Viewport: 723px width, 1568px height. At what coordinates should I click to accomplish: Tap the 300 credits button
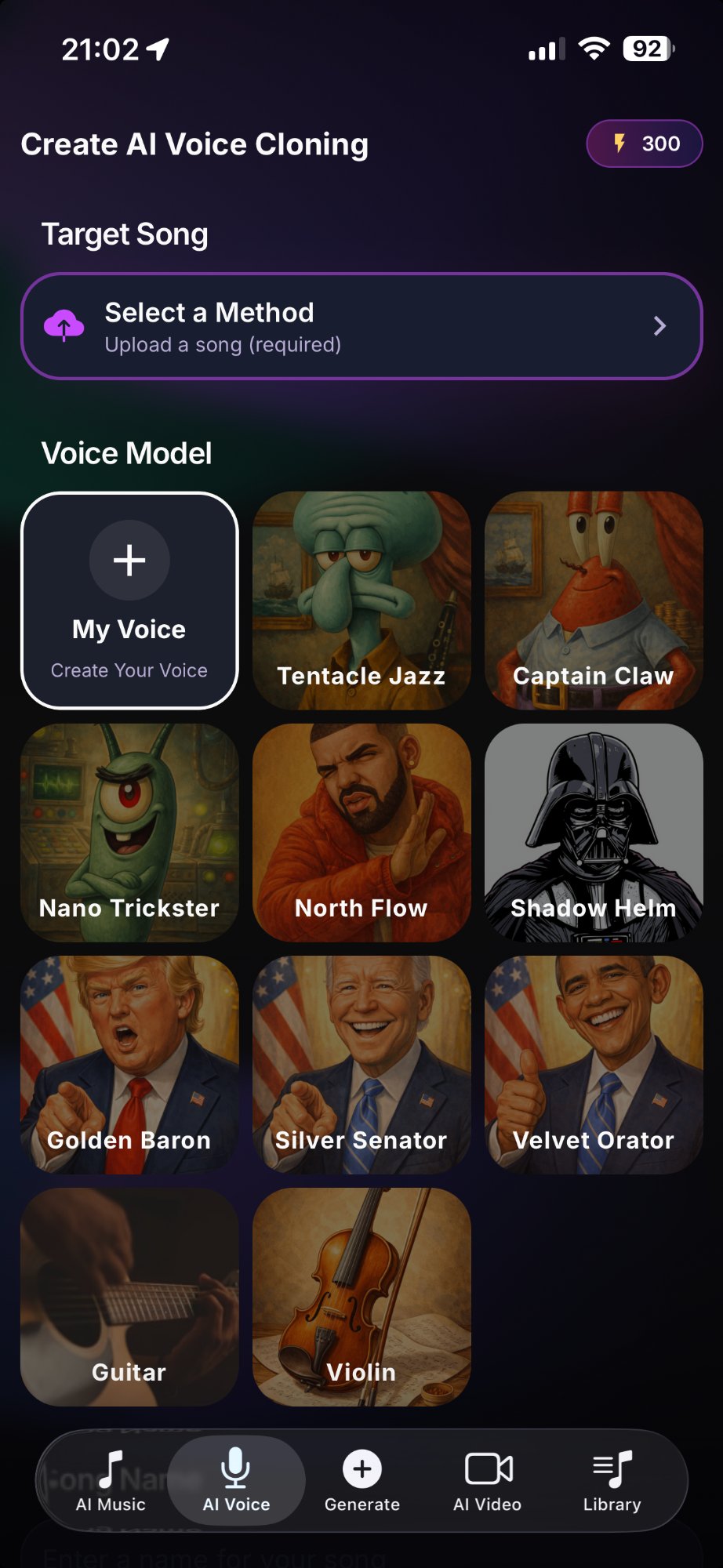point(643,143)
